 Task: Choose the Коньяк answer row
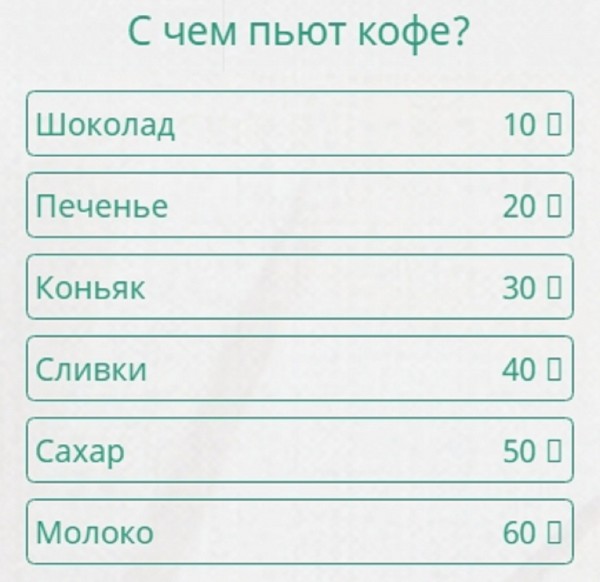point(299,288)
